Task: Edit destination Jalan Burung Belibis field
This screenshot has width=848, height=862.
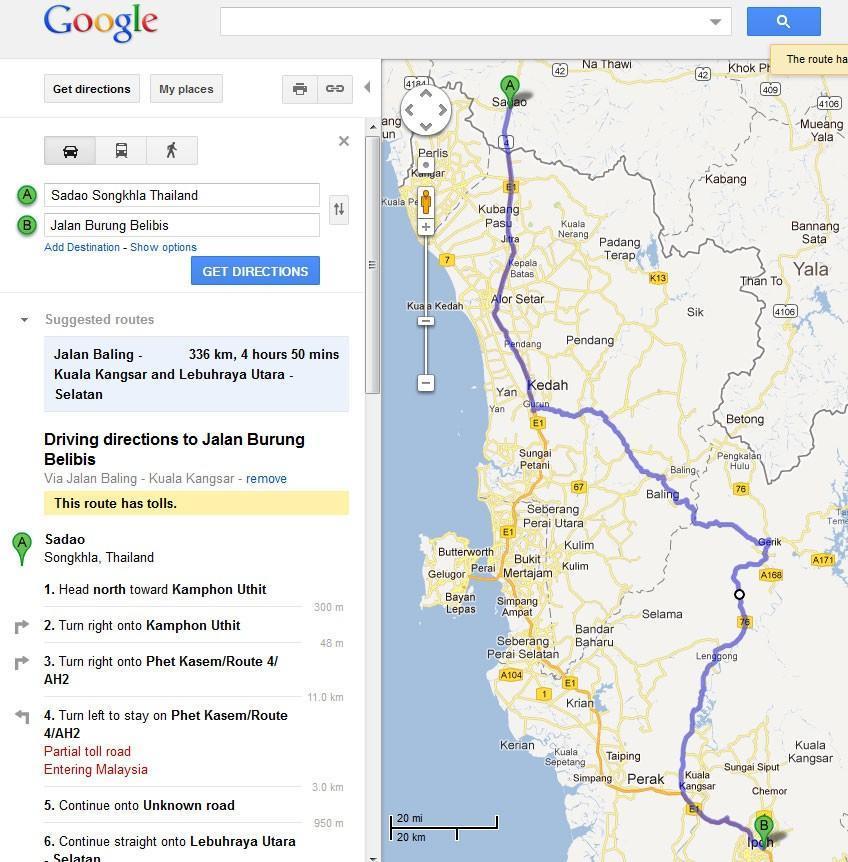Action: [x=181, y=225]
